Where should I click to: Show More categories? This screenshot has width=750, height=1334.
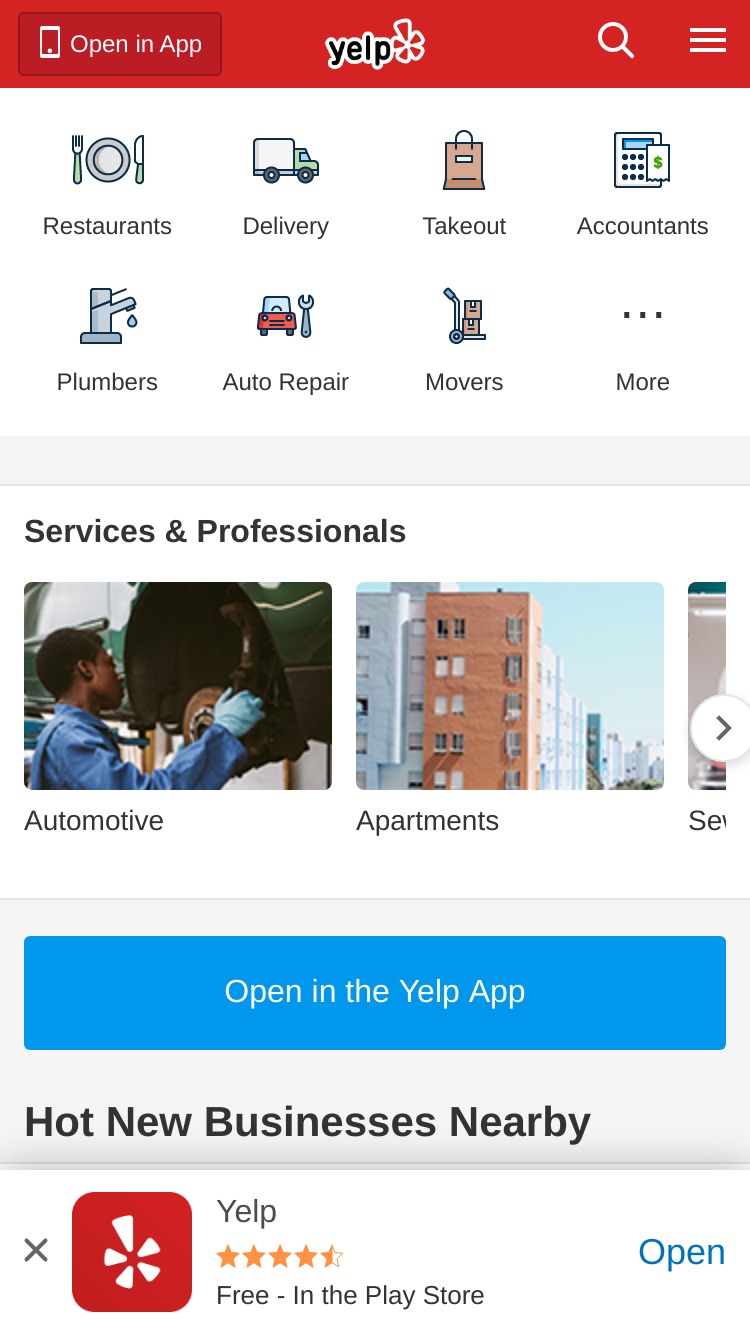(x=643, y=341)
